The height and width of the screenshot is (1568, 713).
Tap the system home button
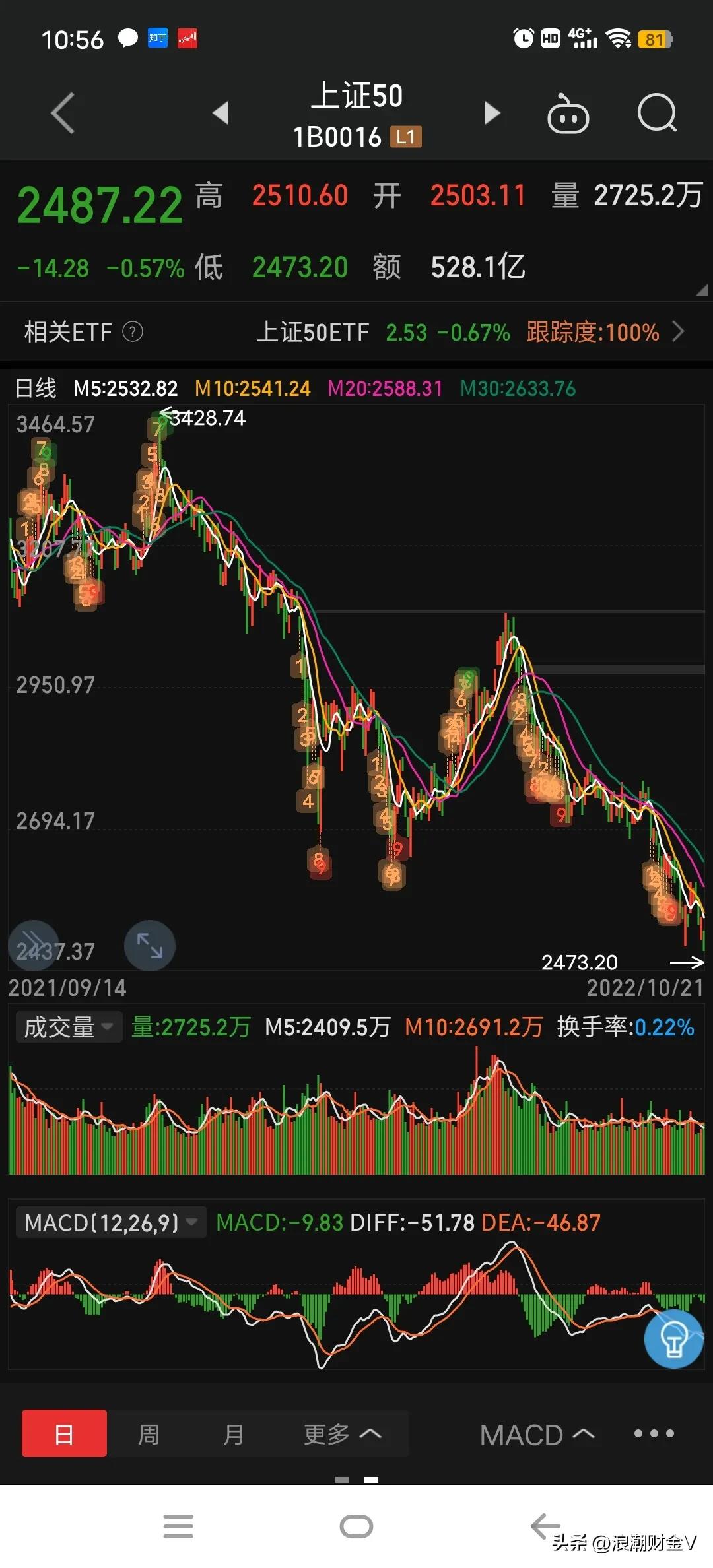click(x=356, y=1526)
